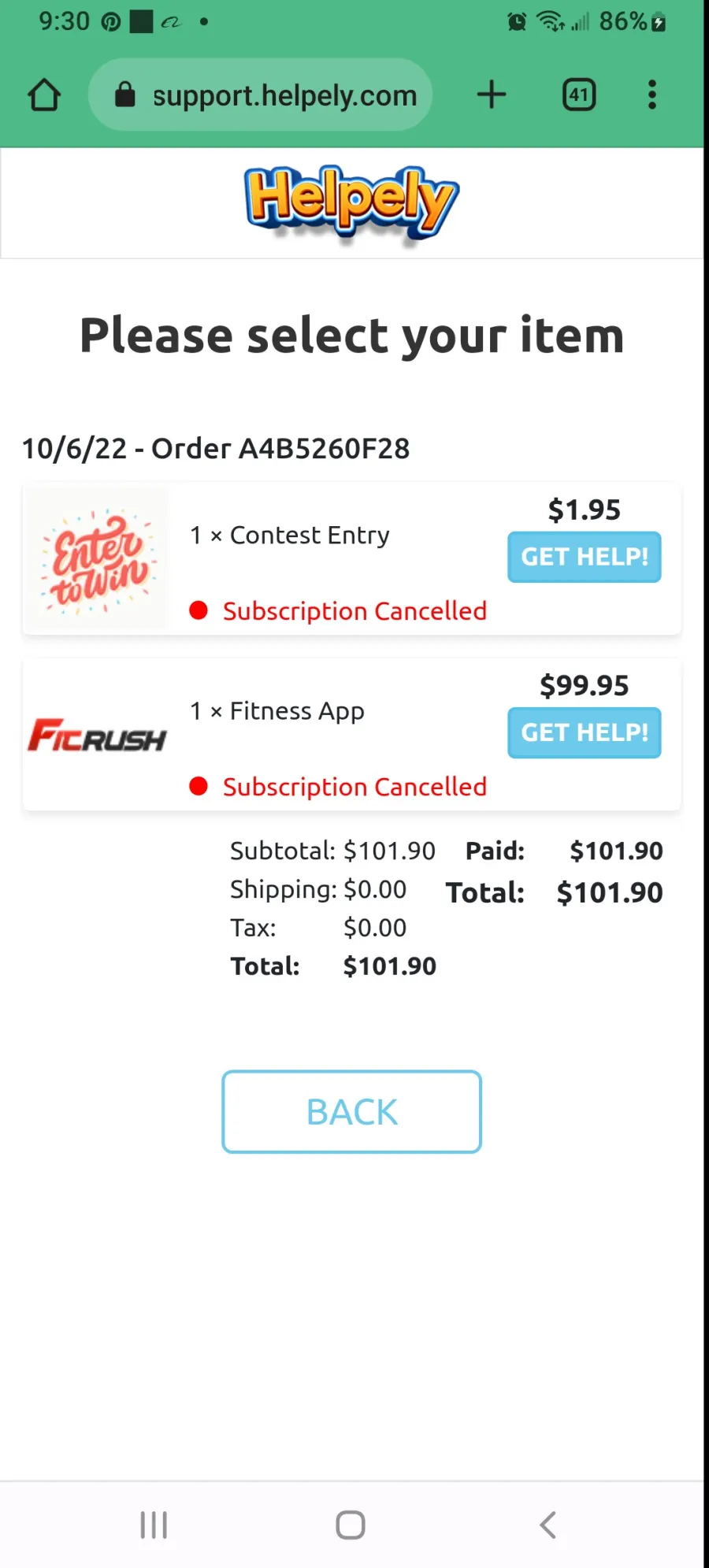The image size is (709, 1568).
Task: Get help for the Fitness App item
Action: pos(585,732)
